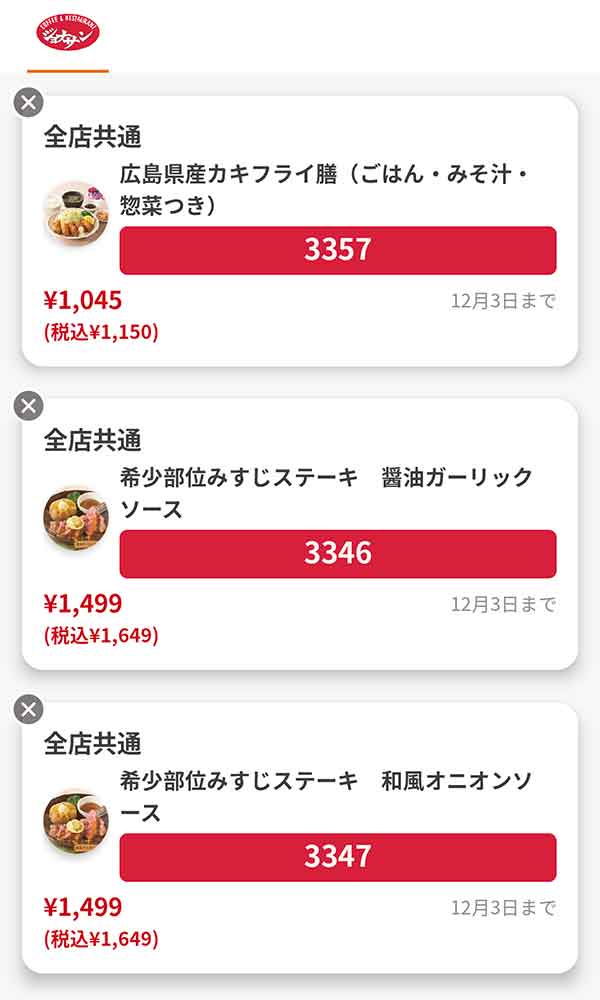This screenshot has height=1000, width=600.
Task: Select the red 3346 coupon code button
Action: (338, 554)
